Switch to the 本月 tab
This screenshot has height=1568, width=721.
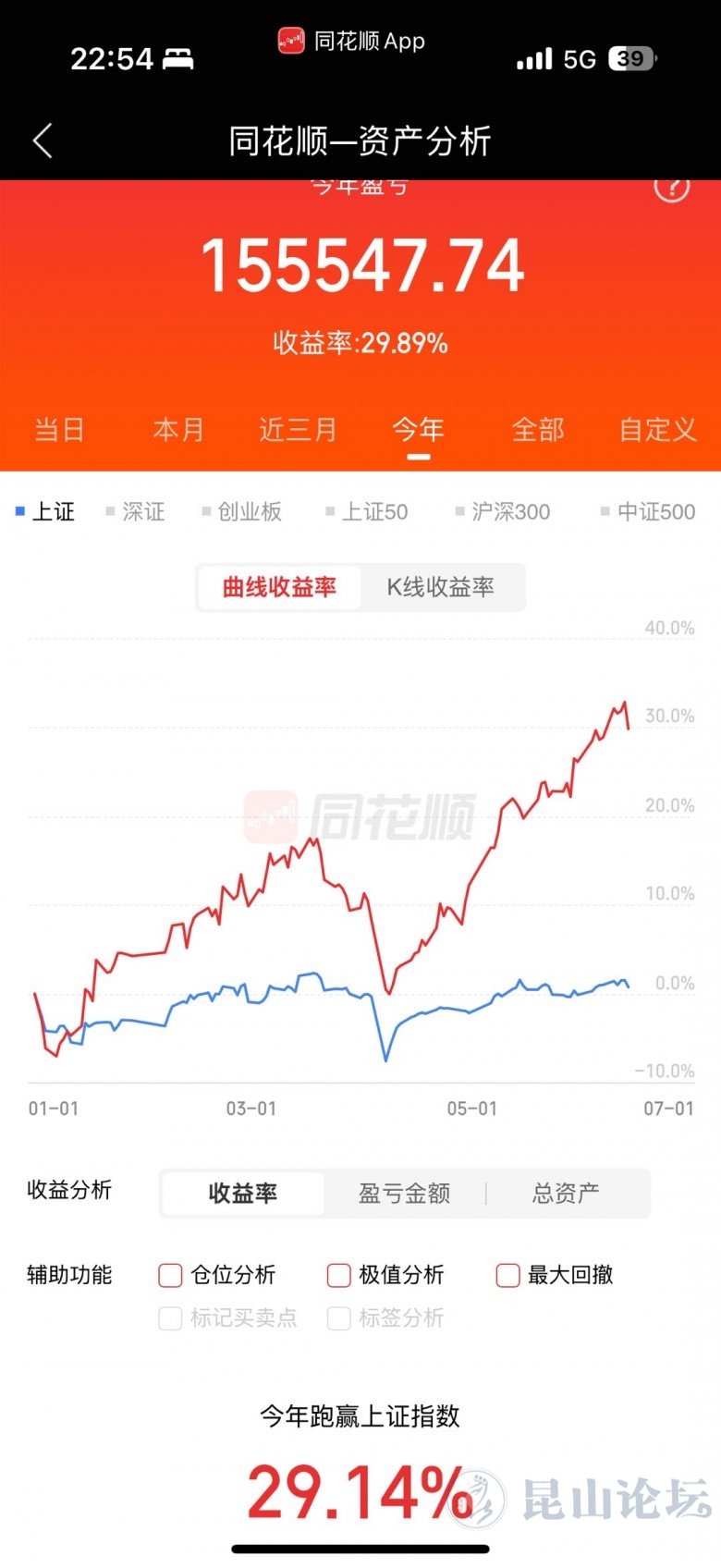[x=178, y=430]
